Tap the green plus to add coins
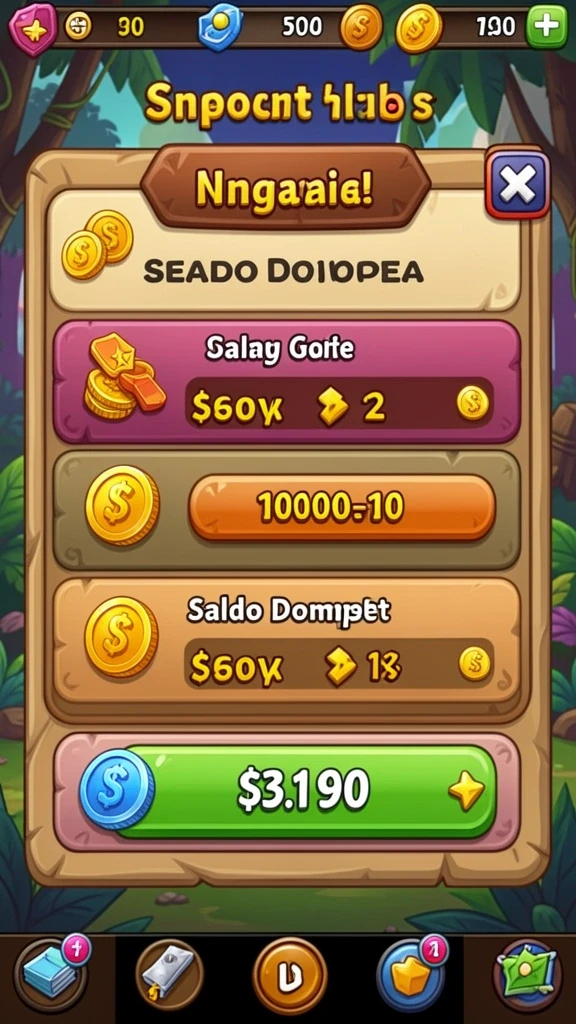Viewport: 576px width, 1024px height. [x=546, y=27]
